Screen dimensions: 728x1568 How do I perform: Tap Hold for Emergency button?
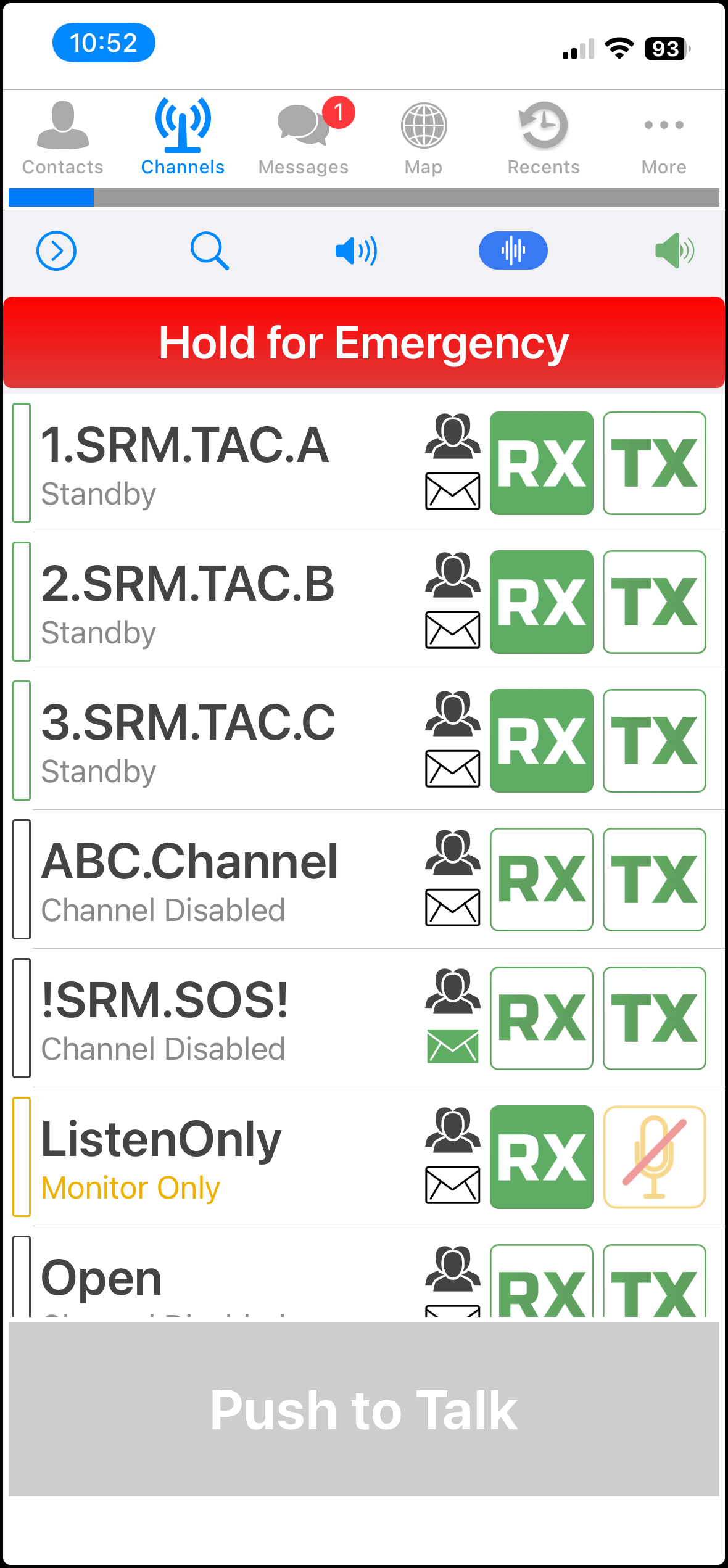(x=364, y=343)
